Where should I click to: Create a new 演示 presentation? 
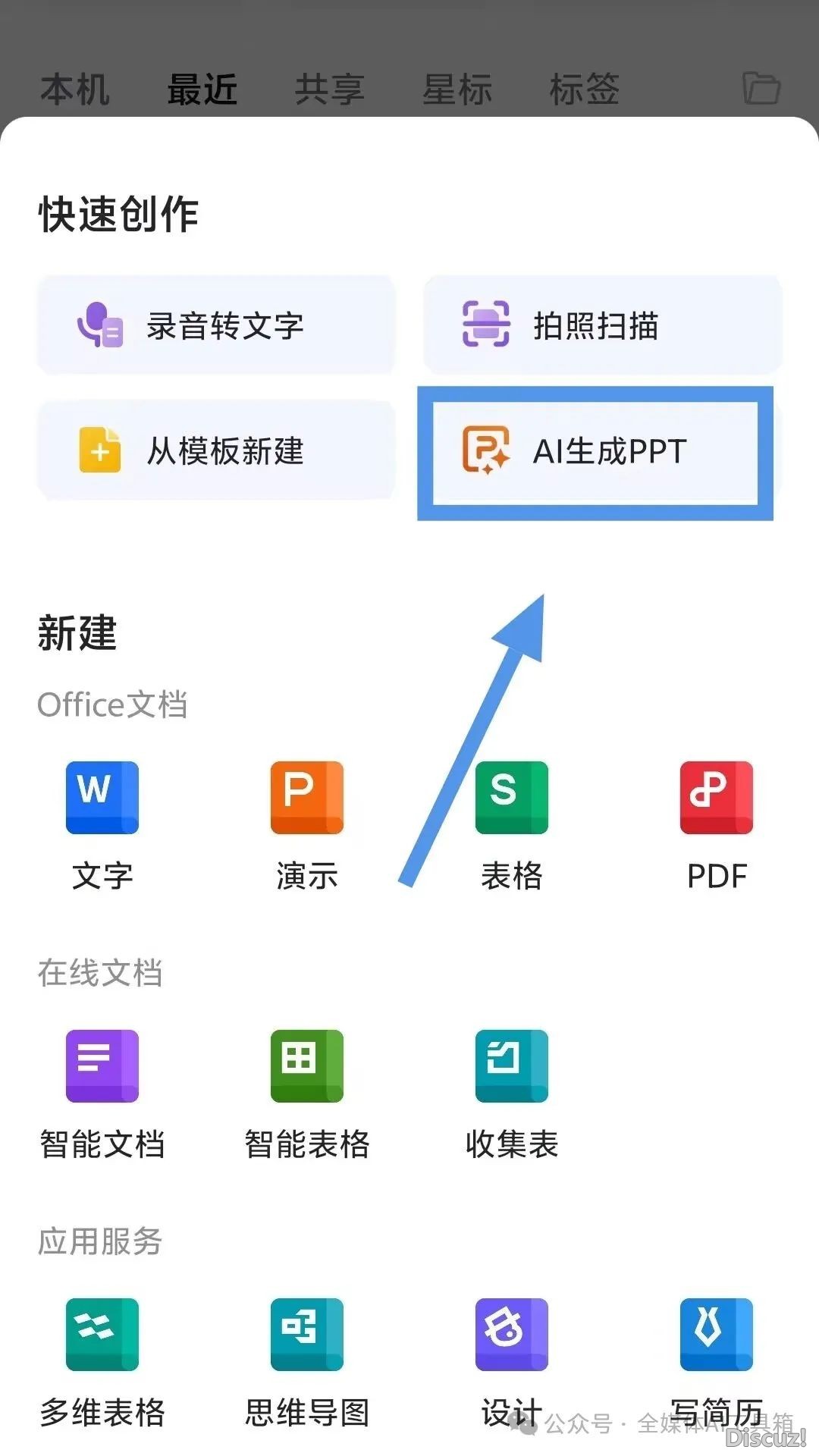click(x=307, y=823)
